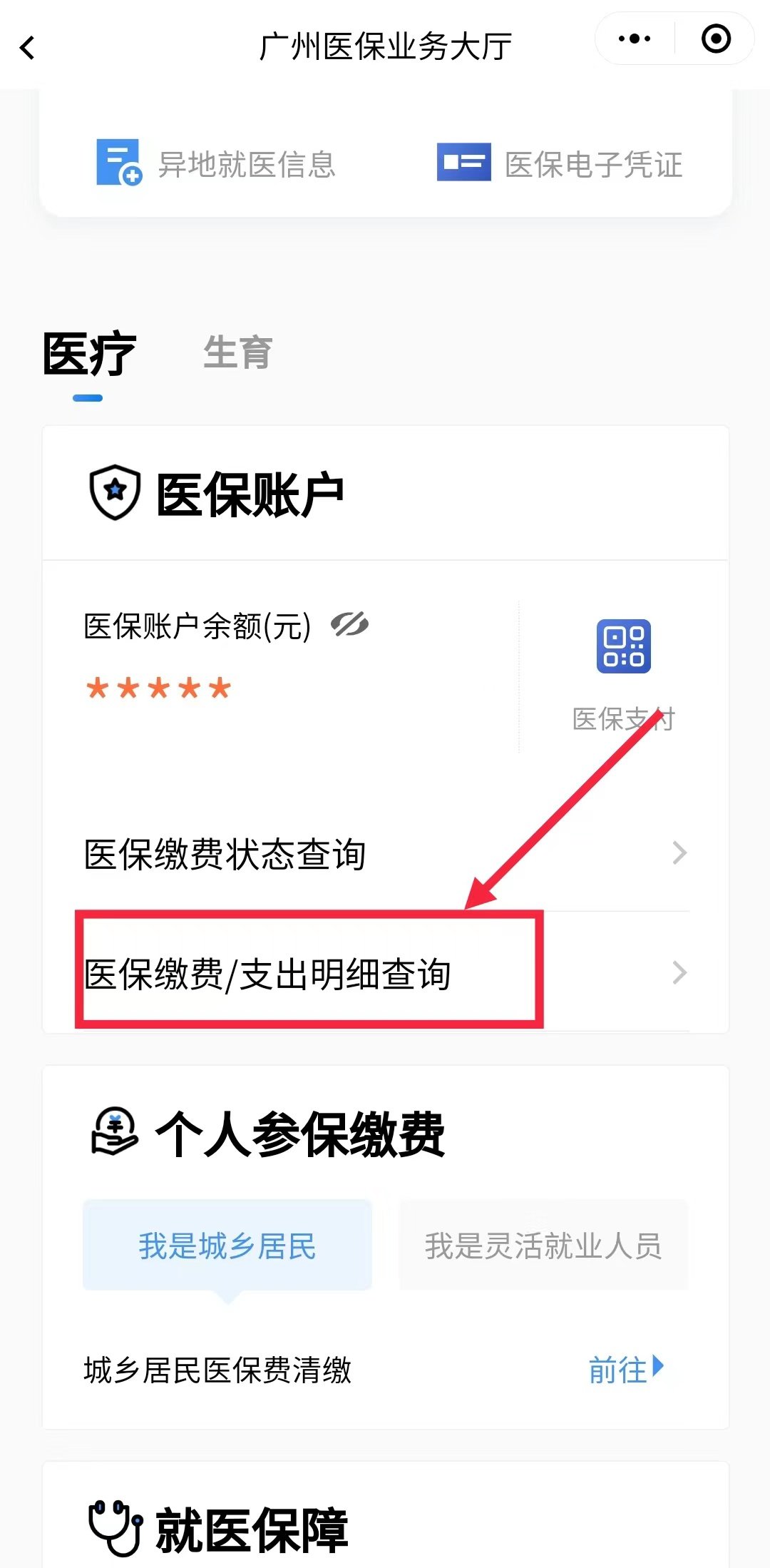The image size is (770, 1568).
Task: Open the mini program overflow menu
Action: click(634, 39)
